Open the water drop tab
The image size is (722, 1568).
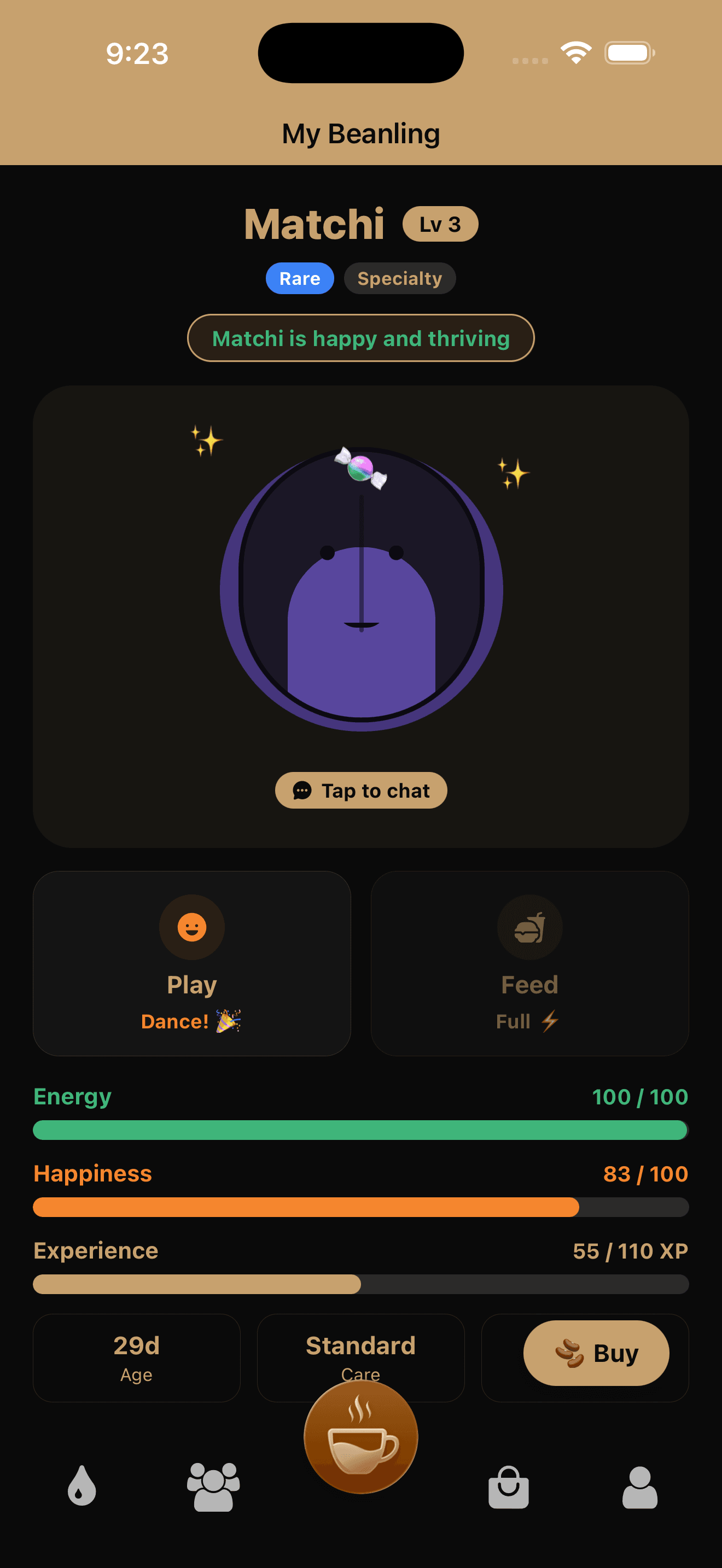[81, 1486]
